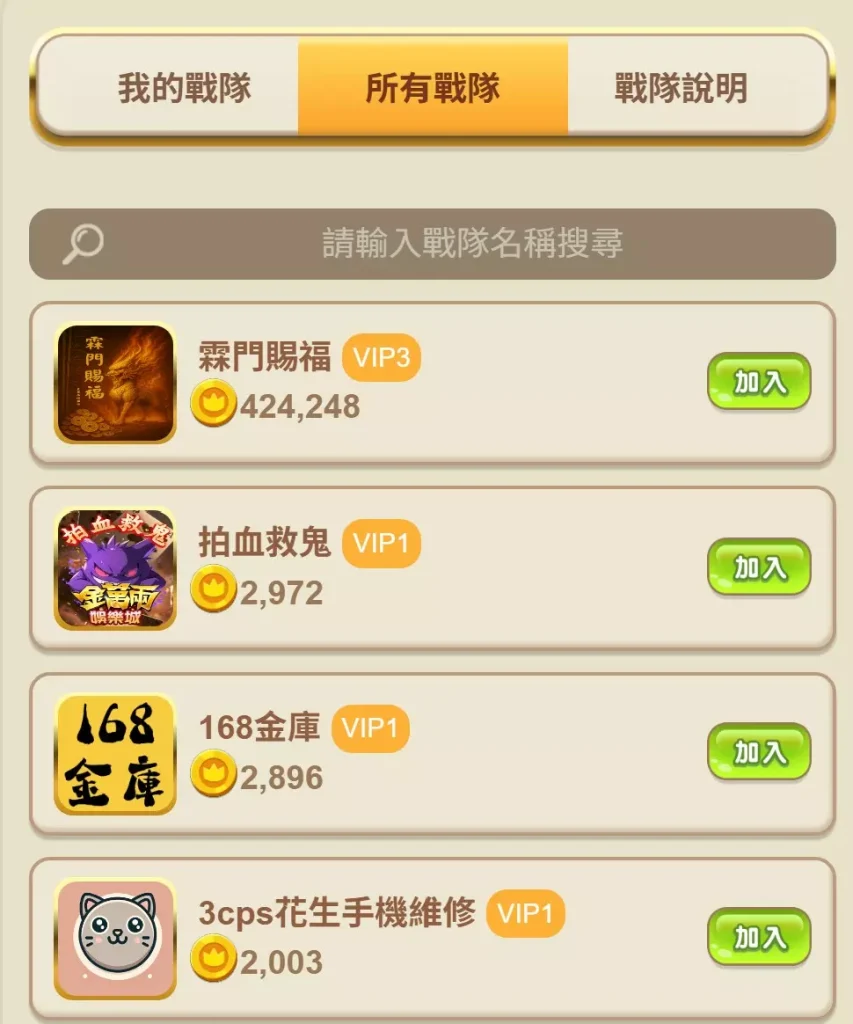The height and width of the screenshot is (1024, 853).
Task: Join the 霖門賜福 team
Action: (x=759, y=381)
